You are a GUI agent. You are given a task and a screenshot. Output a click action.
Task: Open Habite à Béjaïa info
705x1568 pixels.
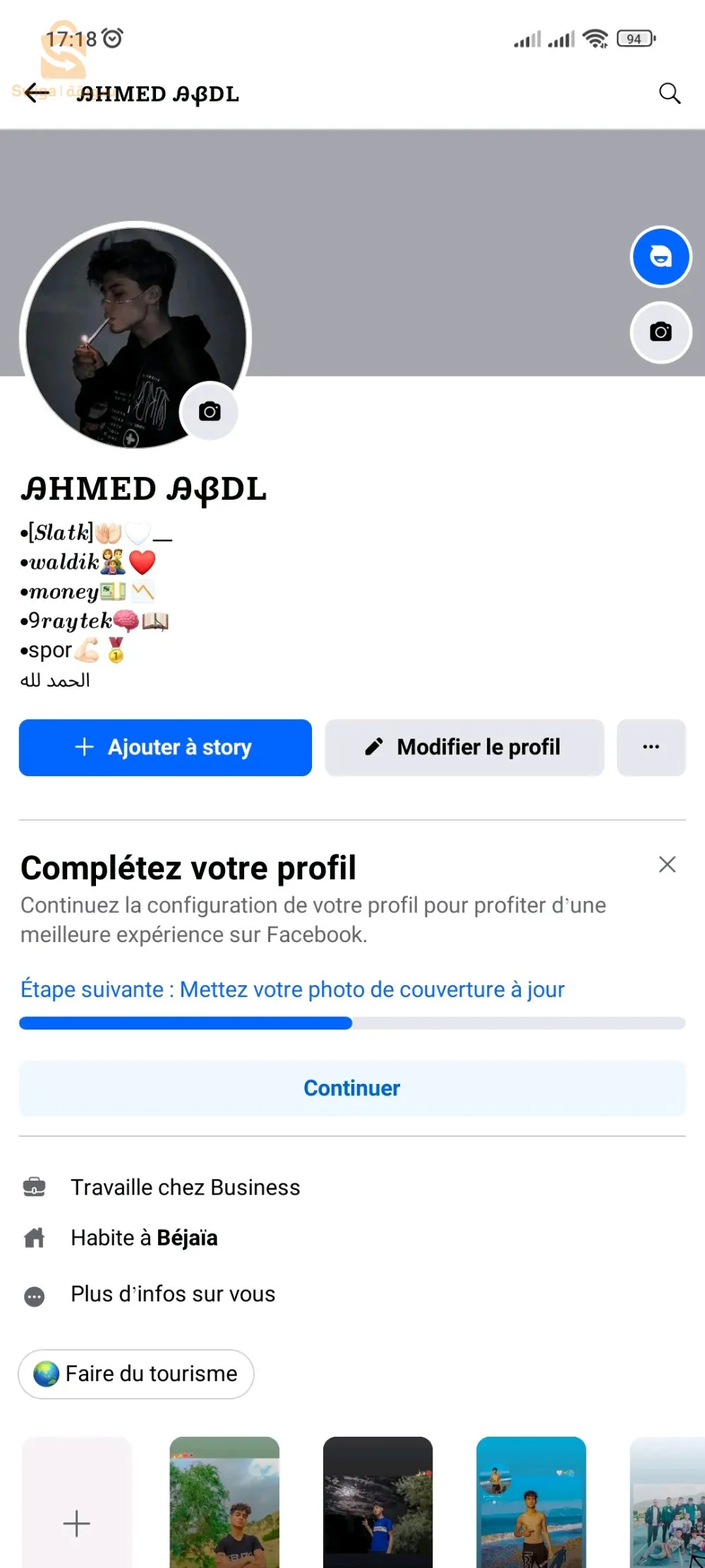click(144, 1238)
